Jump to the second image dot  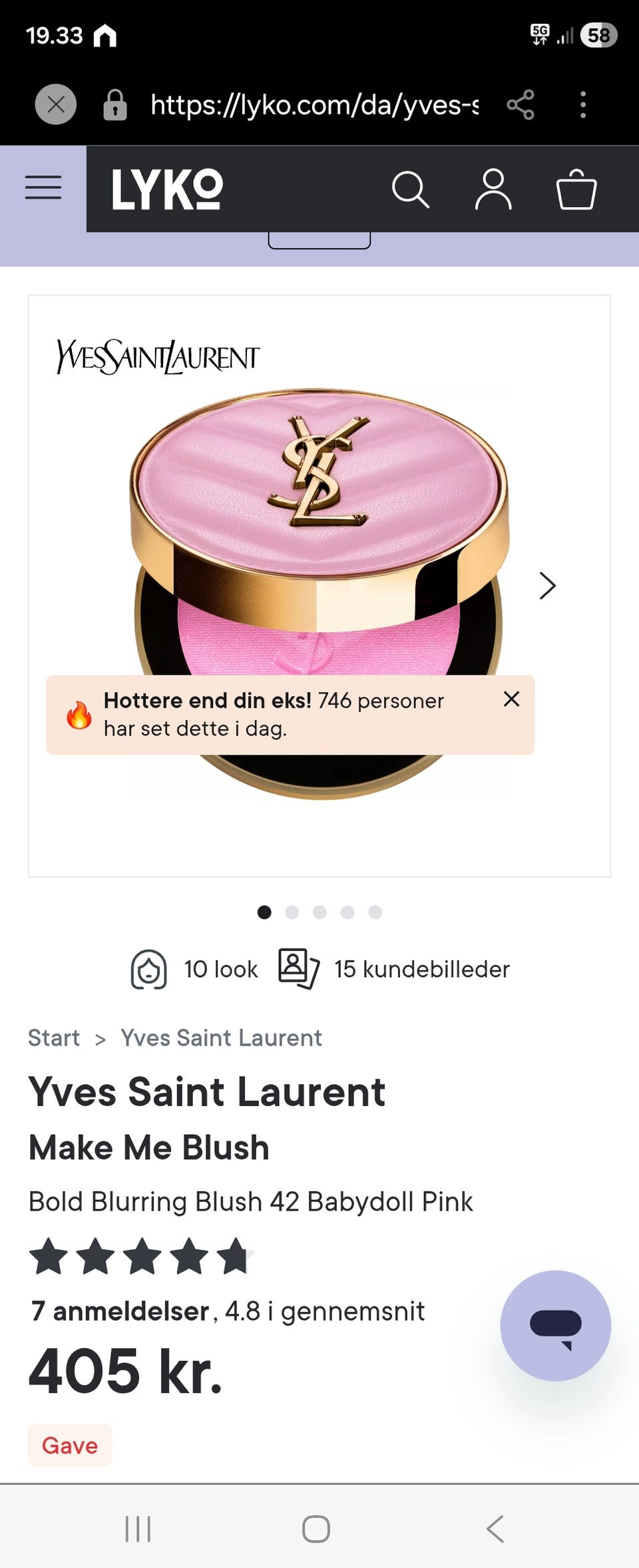(292, 912)
